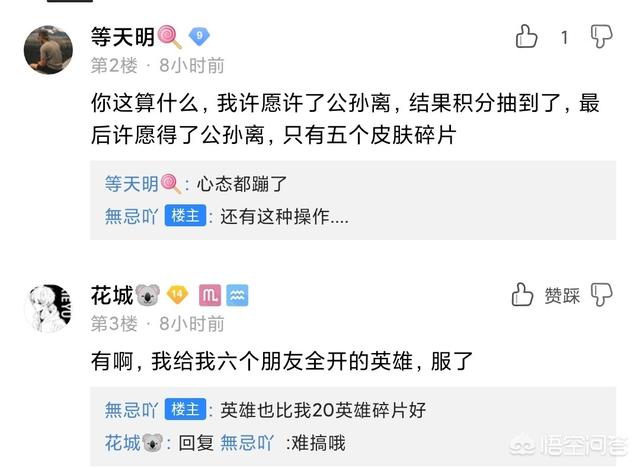Viewport: 640px width, 468px height.
Task: Like 花城's comment with thumbs up
Action: point(523,294)
